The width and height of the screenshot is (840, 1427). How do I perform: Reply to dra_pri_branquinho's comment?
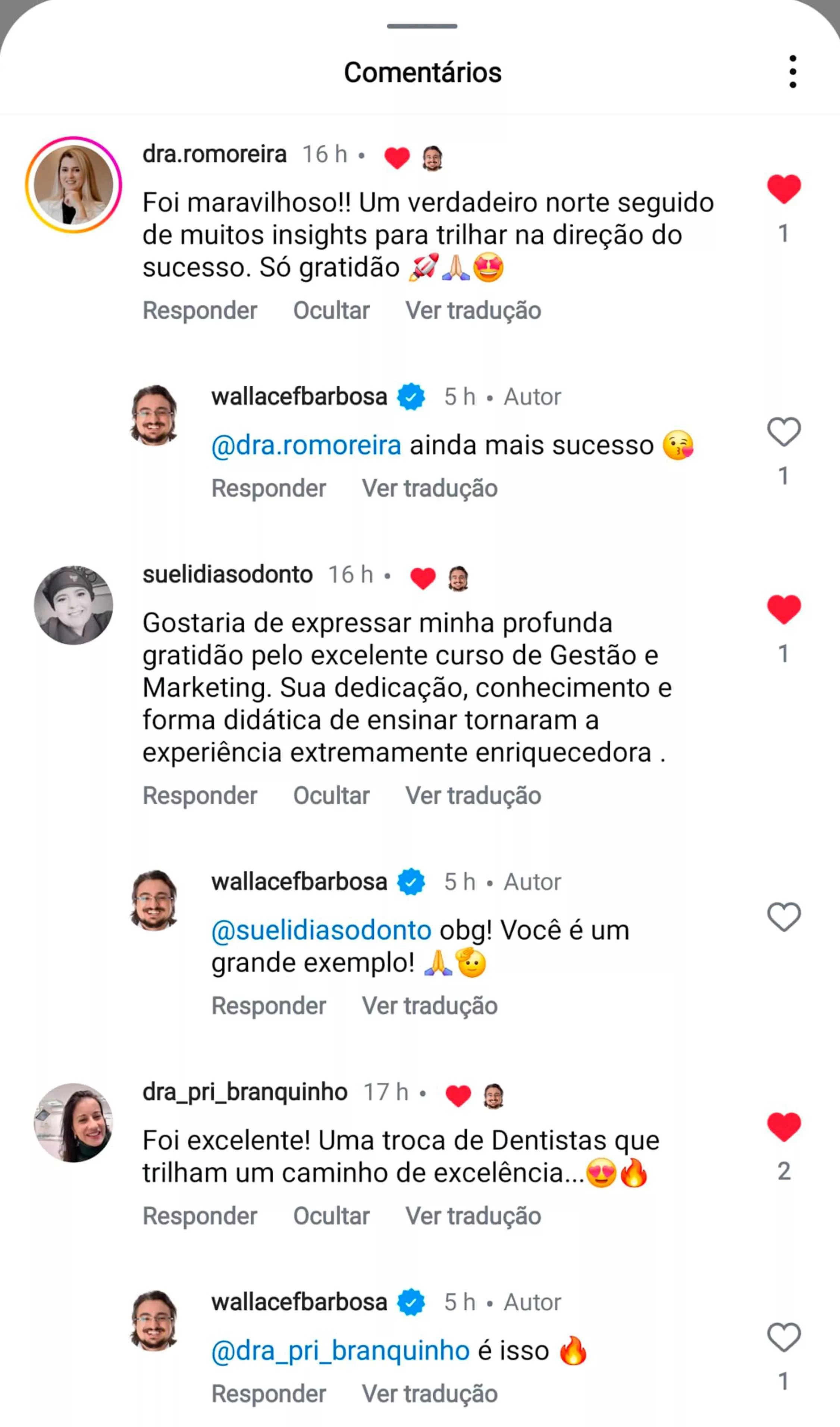(x=200, y=1216)
